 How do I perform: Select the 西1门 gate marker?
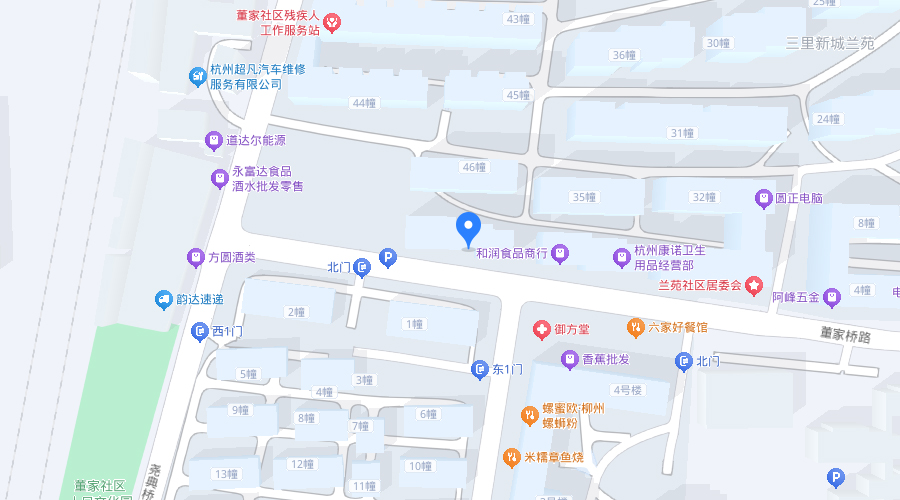pyautogui.click(x=197, y=331)
